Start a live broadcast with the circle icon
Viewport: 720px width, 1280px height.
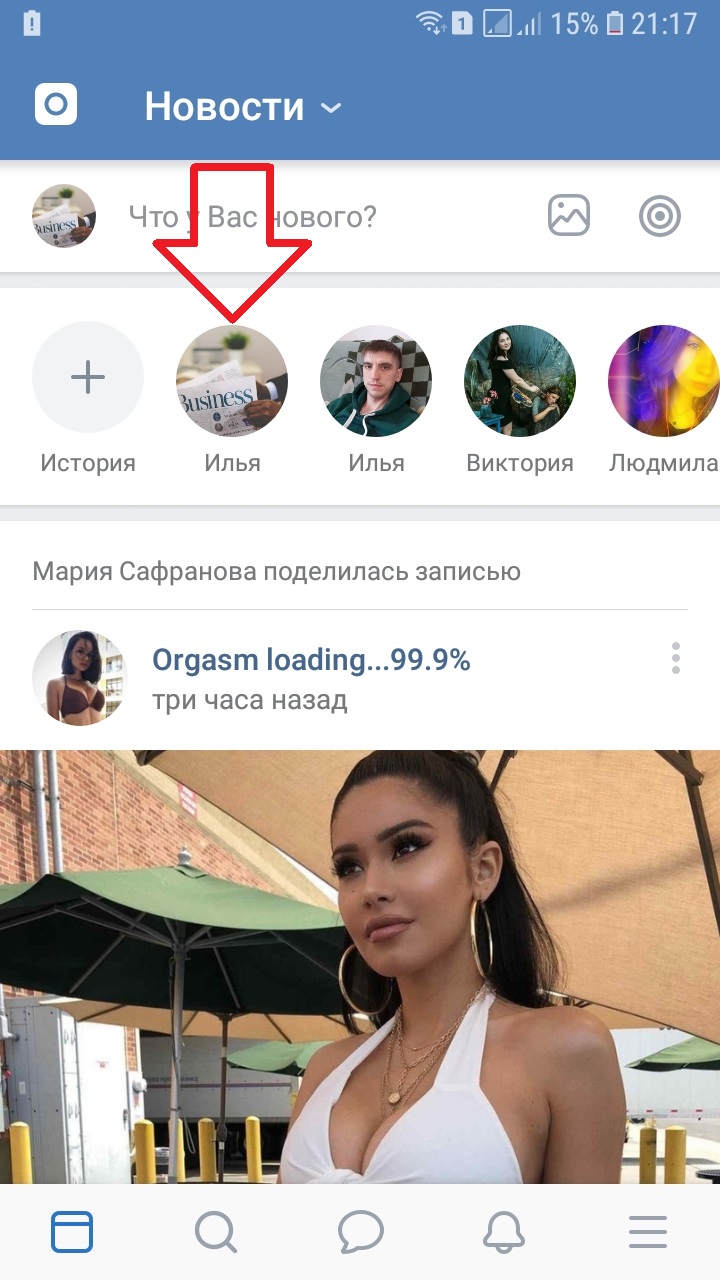pos(660,214)
